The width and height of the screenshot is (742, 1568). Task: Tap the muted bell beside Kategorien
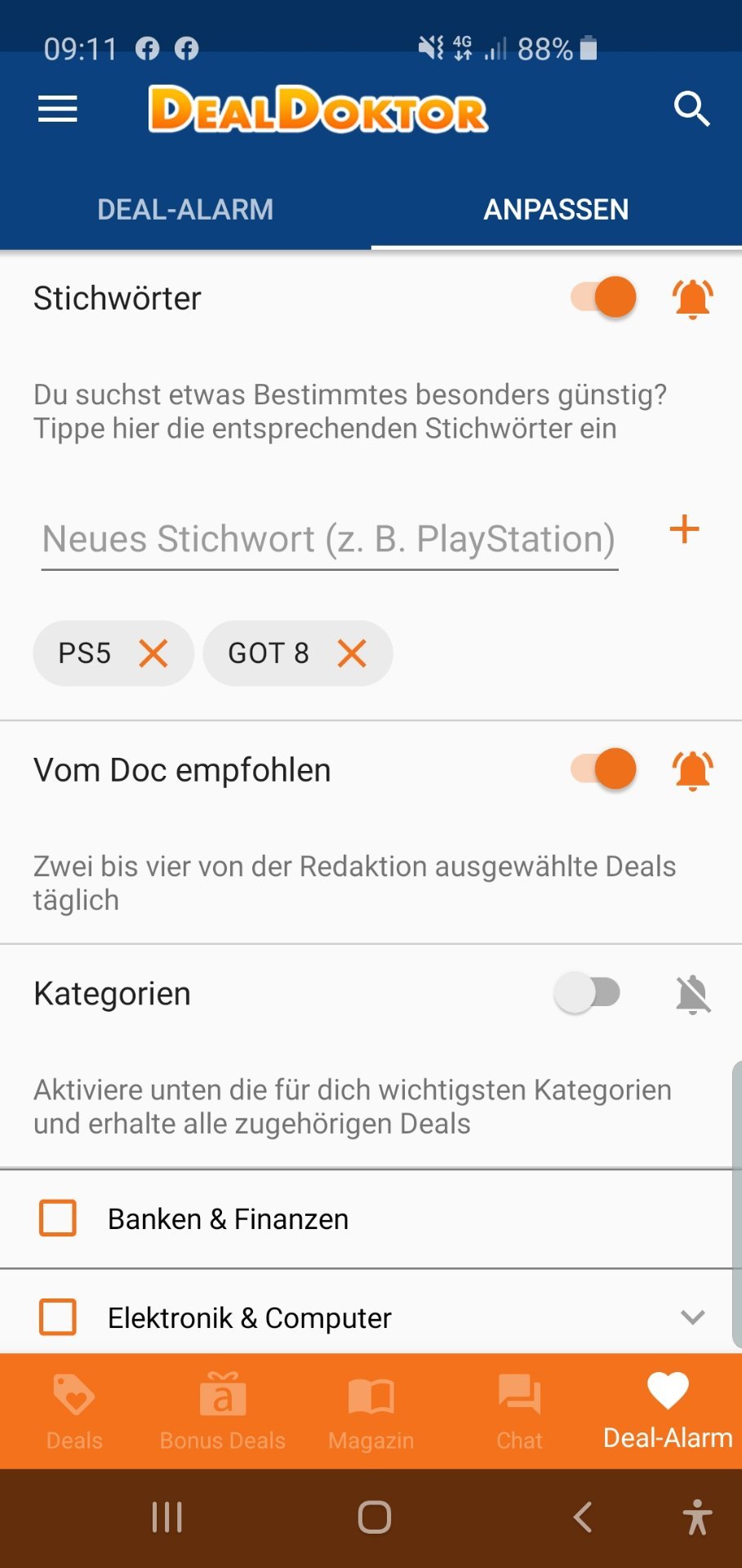coord(693,994)
